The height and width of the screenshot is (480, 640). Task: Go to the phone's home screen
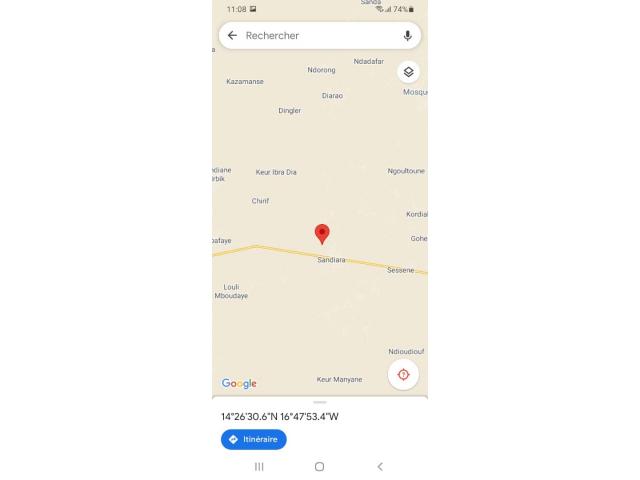click(320, 466)
